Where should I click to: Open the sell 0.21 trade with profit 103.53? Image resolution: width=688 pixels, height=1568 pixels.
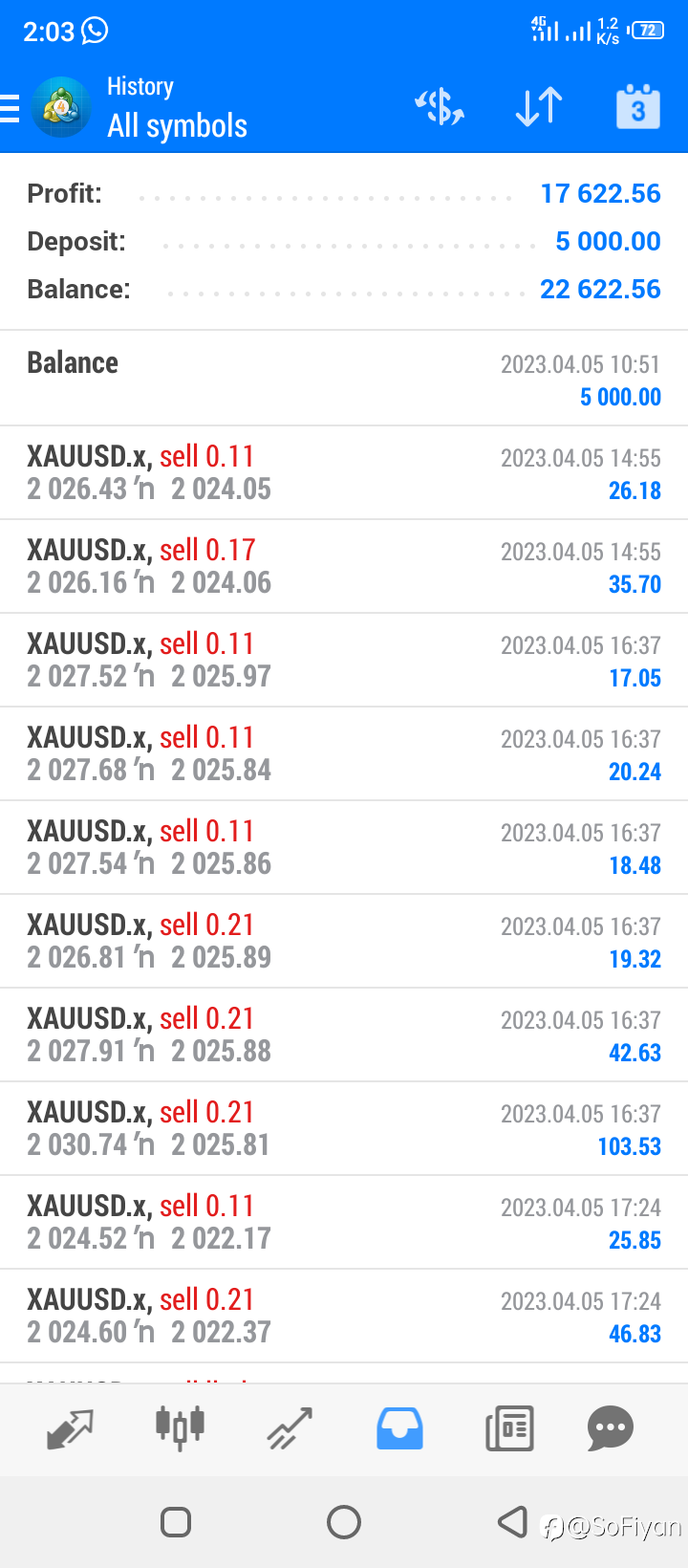click(x=344, y=1129)
